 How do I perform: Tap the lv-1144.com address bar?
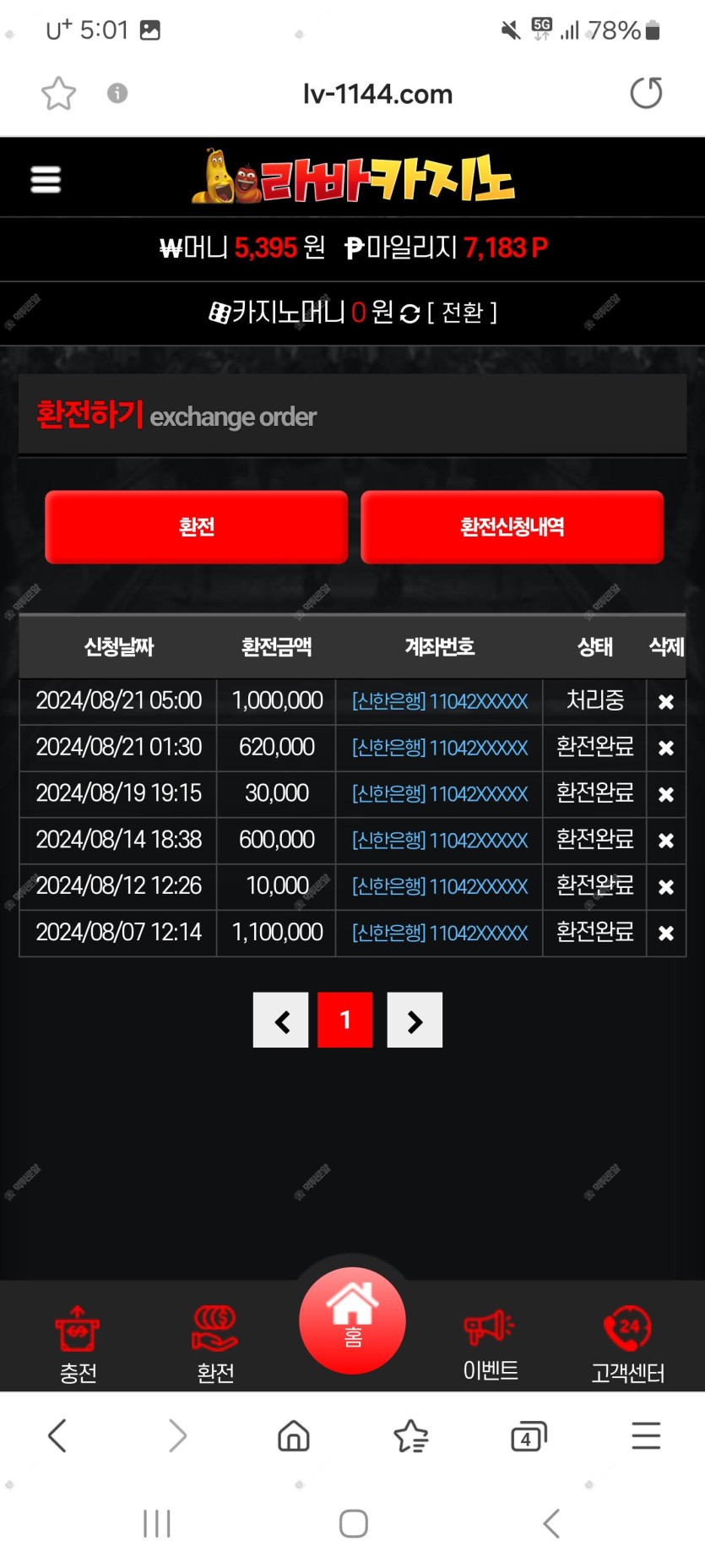pyautogui.click(x=377, y=94)
